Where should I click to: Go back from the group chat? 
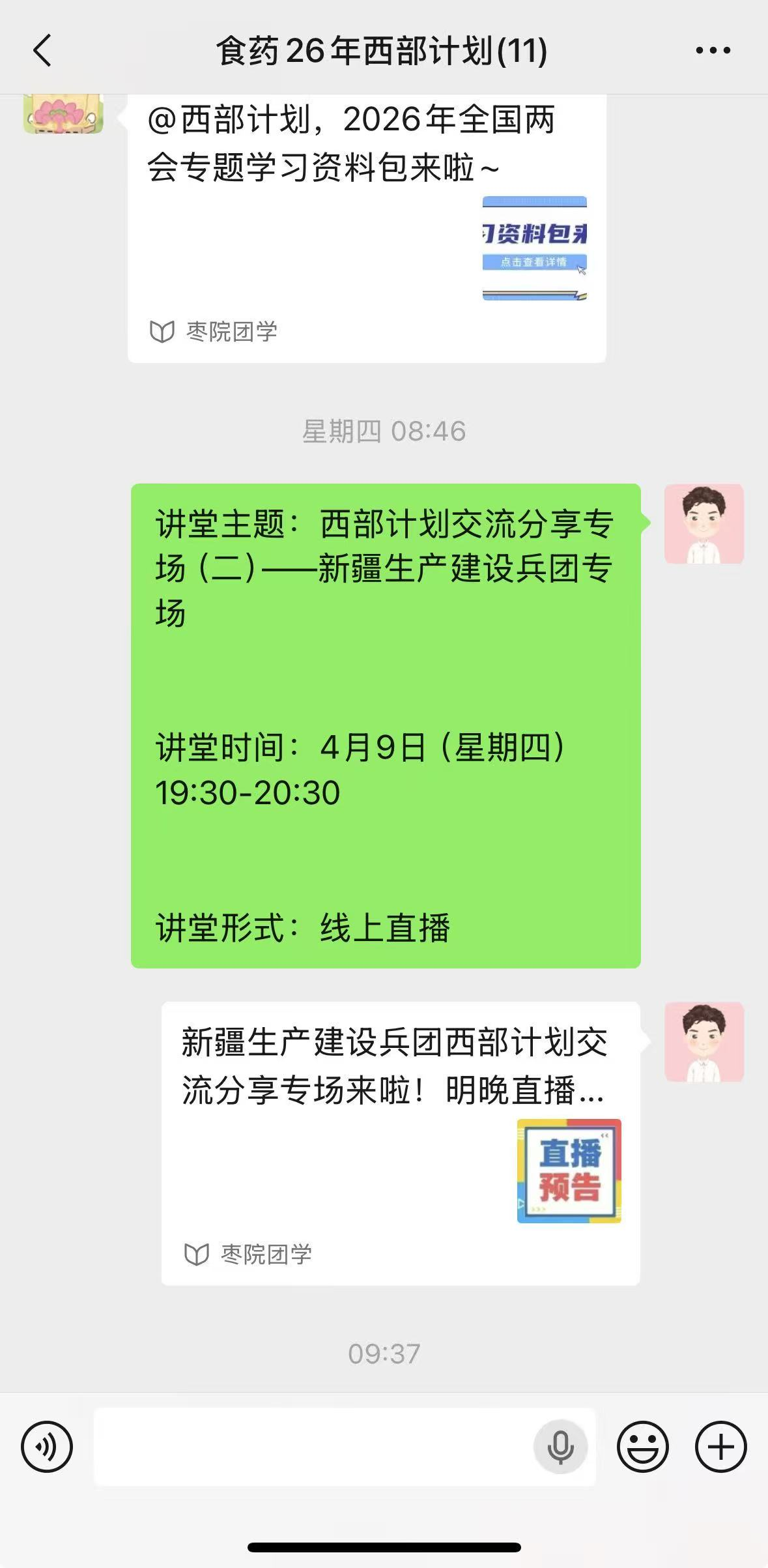point(42,51)
